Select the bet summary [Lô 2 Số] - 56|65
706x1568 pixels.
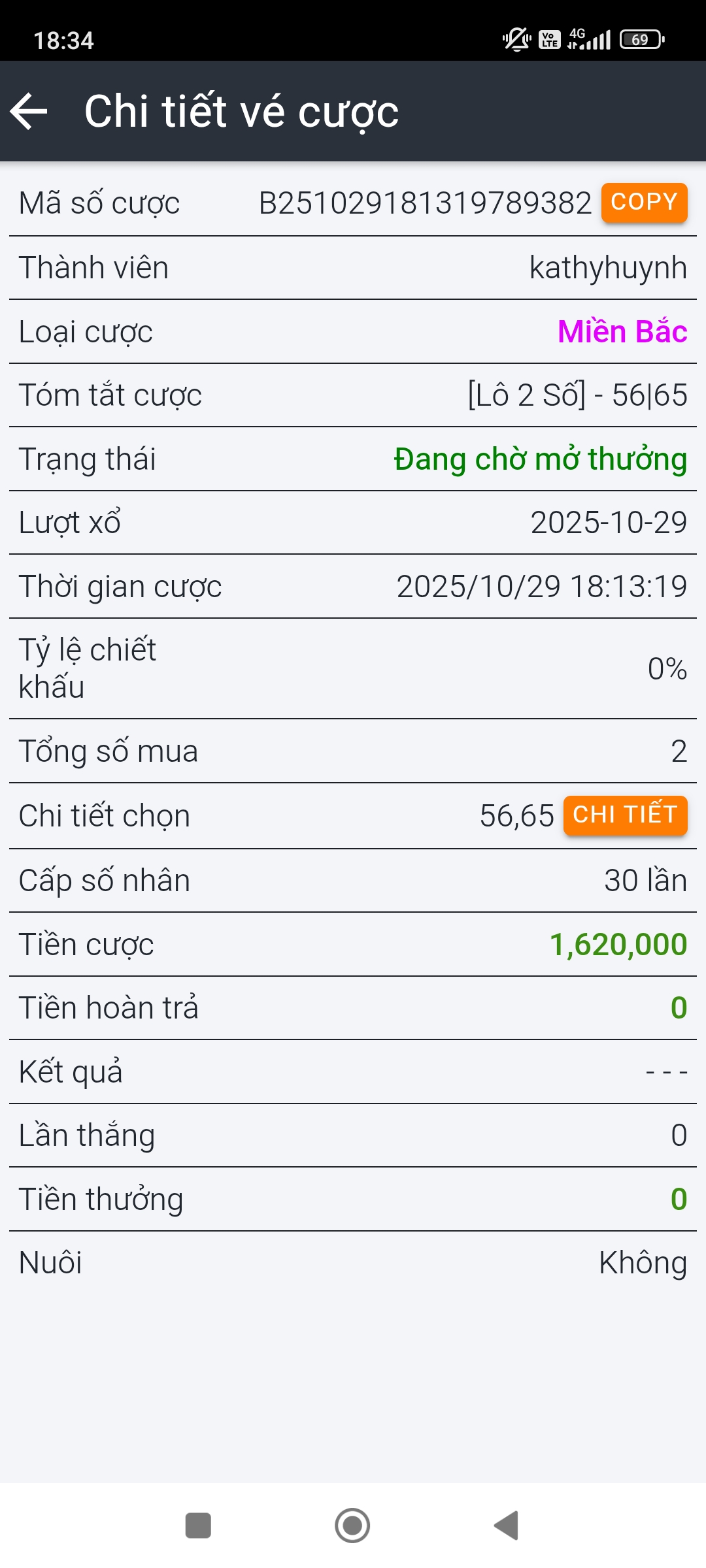tap(575, 395)
